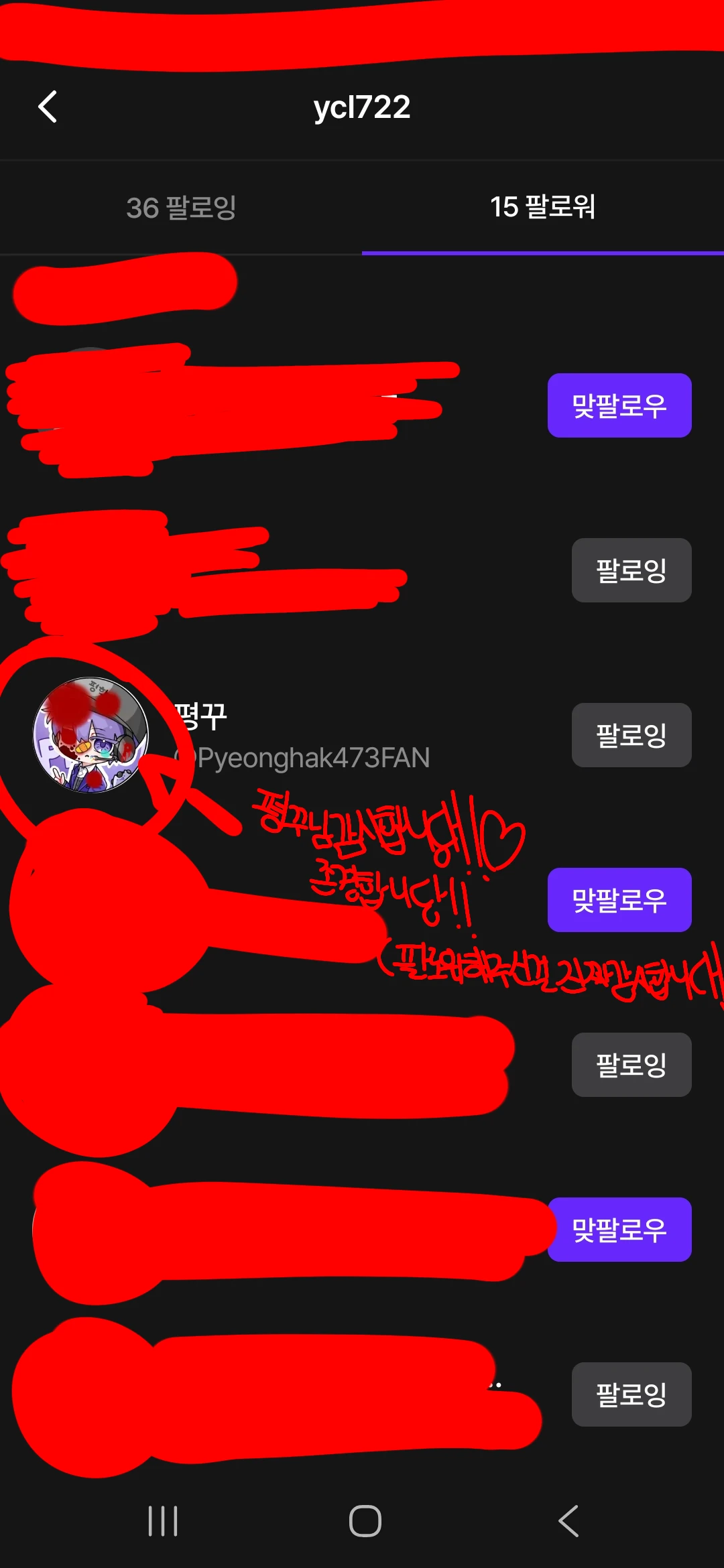Go back from the ycl722 follower list
This screenshot has height=1568, width=724.
(x=48, y=107)
